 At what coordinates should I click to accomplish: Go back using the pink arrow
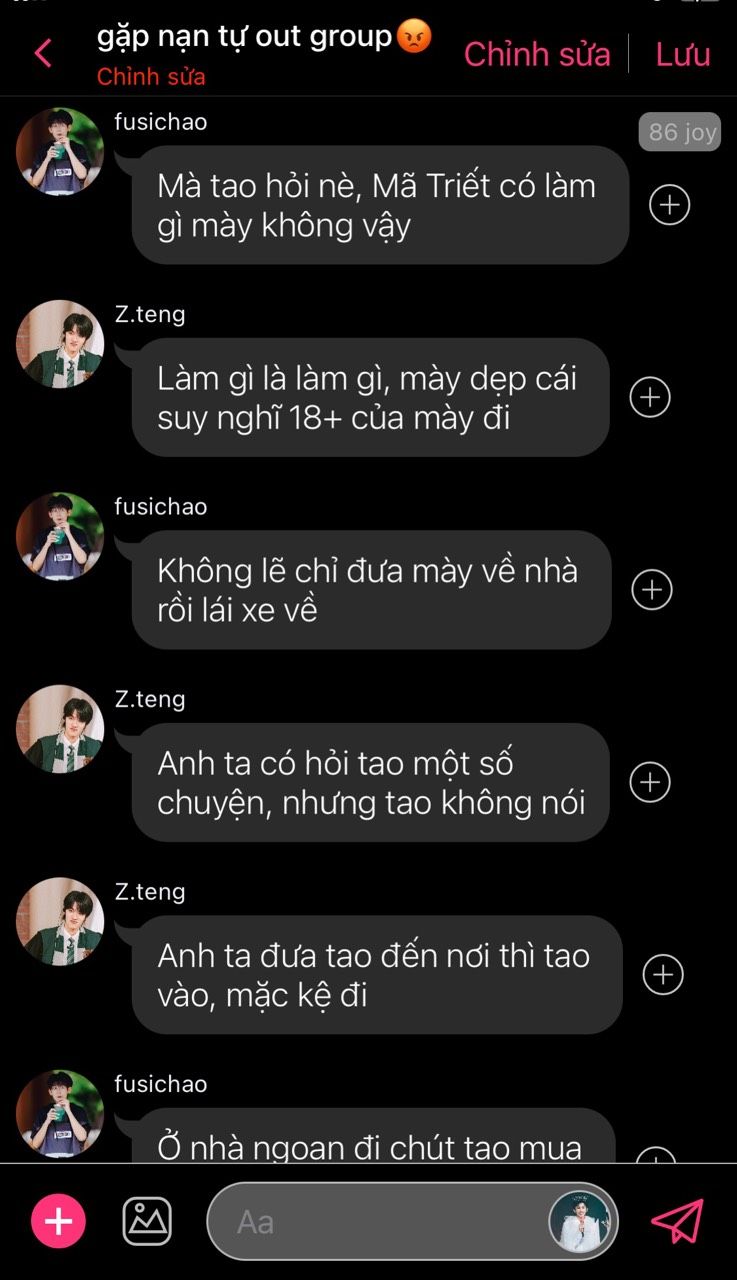43,53
